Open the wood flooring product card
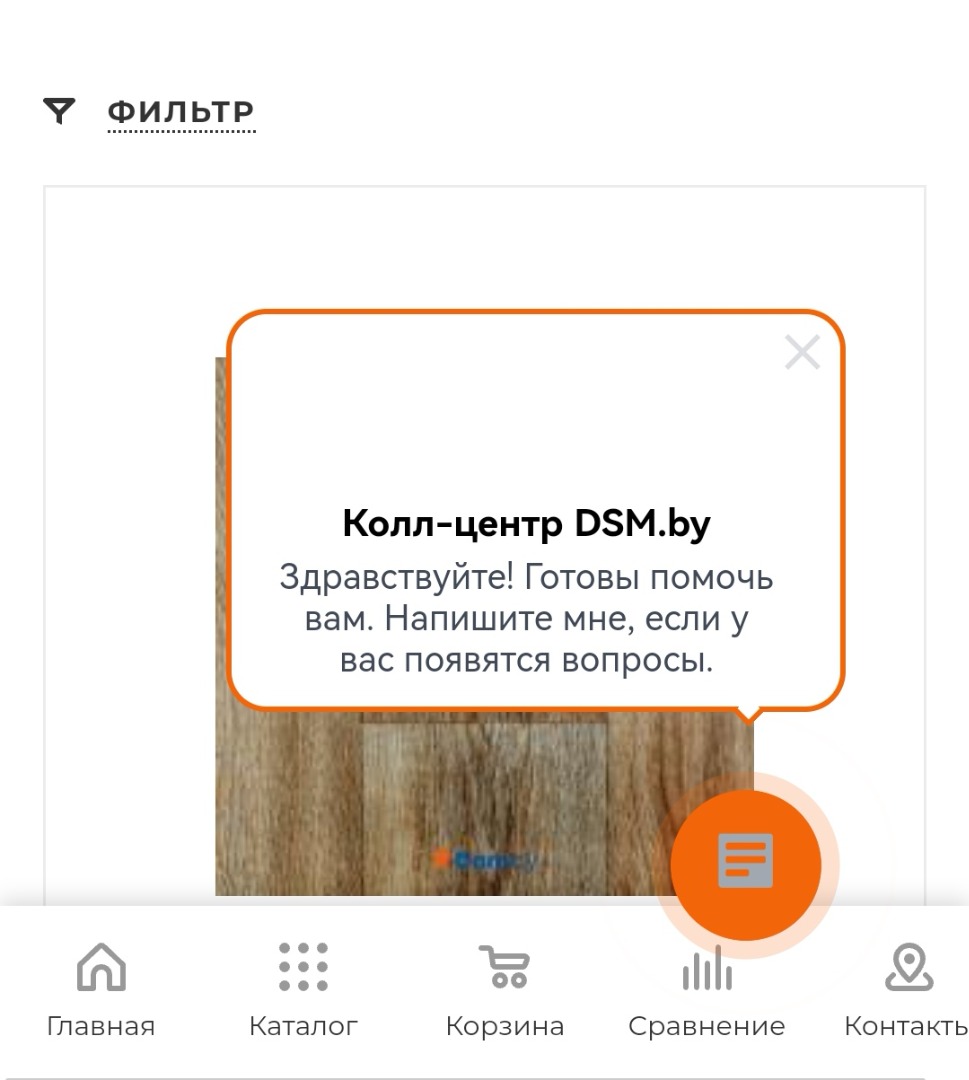 (x=400, y=800)
